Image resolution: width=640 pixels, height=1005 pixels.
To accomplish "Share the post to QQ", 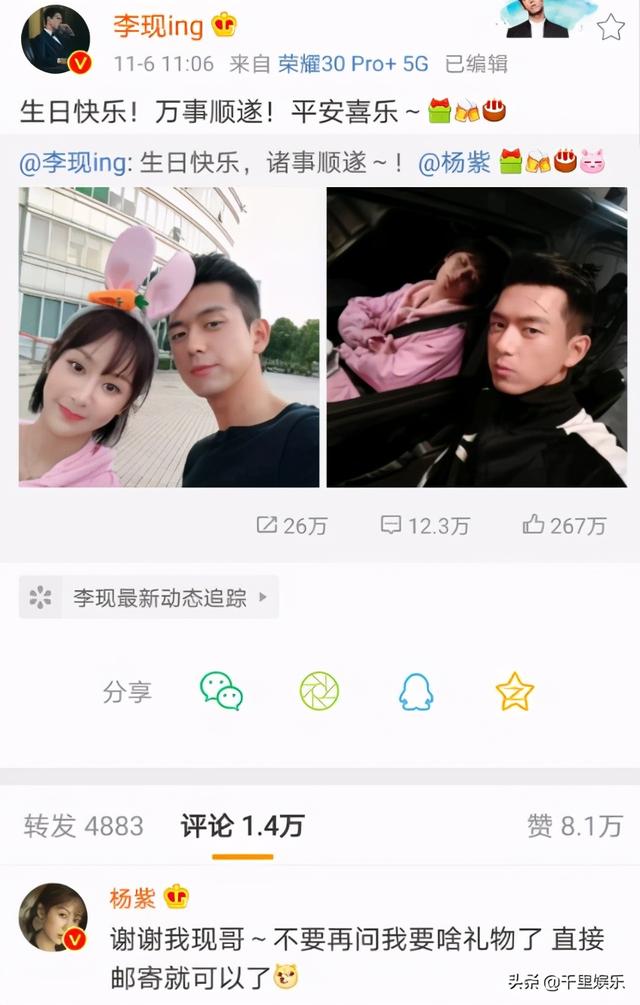I will 416,691.
